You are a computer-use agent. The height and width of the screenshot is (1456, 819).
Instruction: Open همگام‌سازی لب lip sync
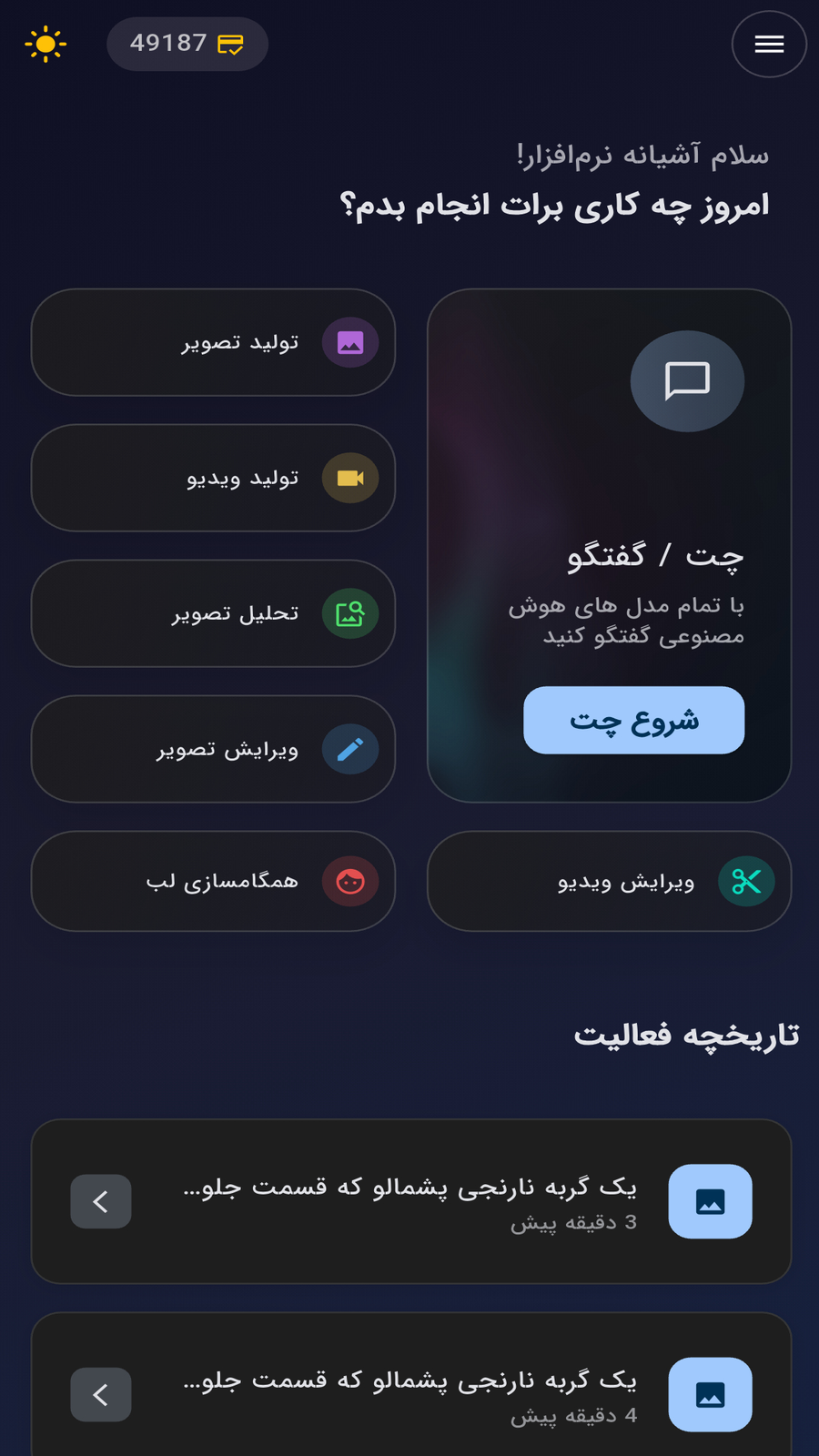(213, 881)
